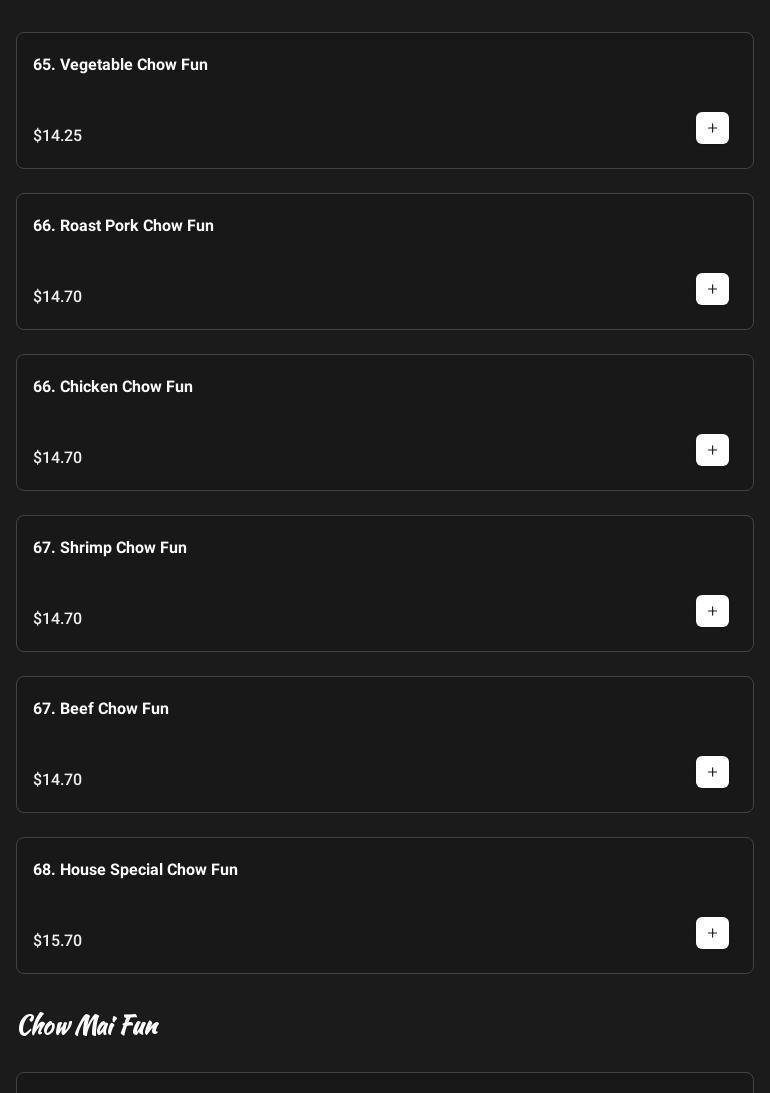This screenshot has width=770, height=1093.
Task: Tap the plus icon for Chicken Chow Fun
Action: point(712,450)
